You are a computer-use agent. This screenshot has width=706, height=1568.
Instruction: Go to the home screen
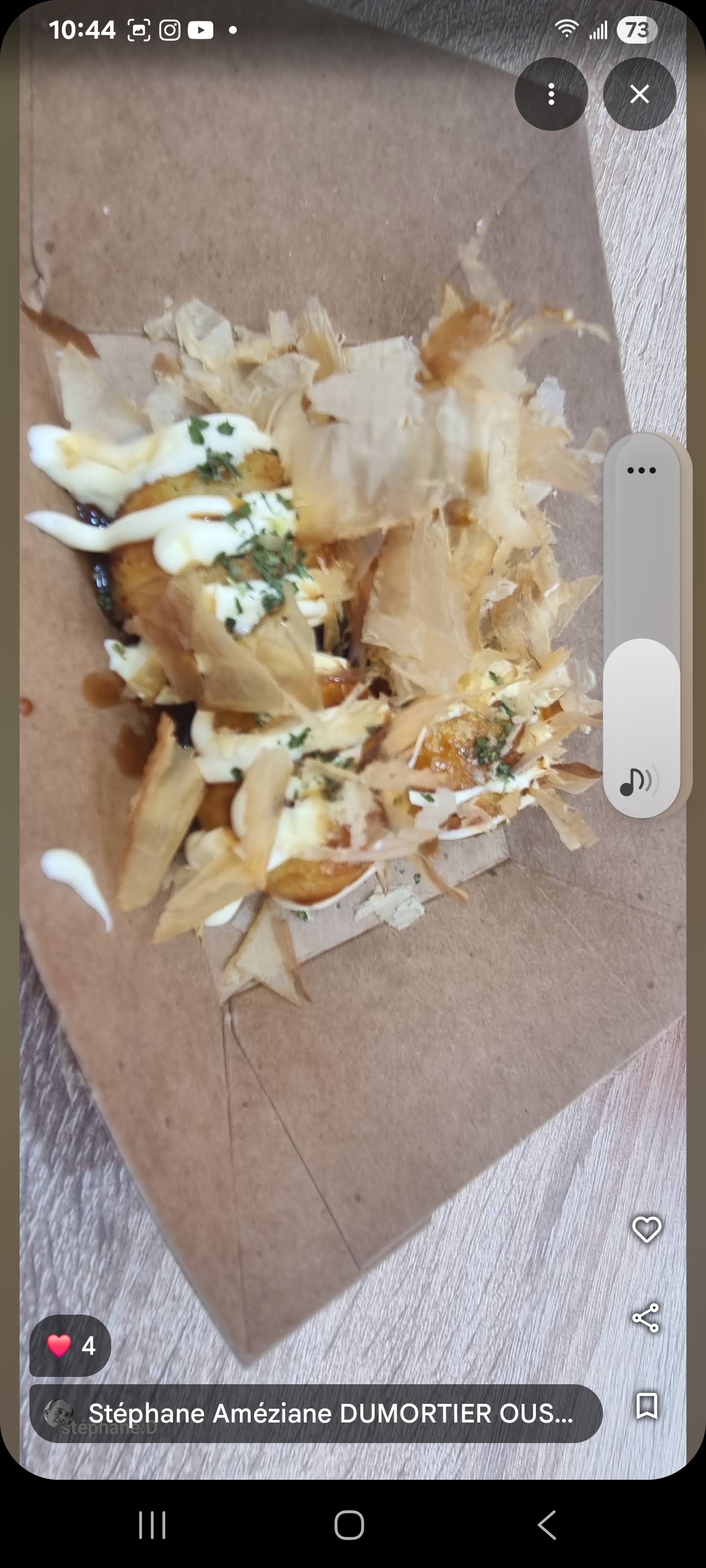349,1525
